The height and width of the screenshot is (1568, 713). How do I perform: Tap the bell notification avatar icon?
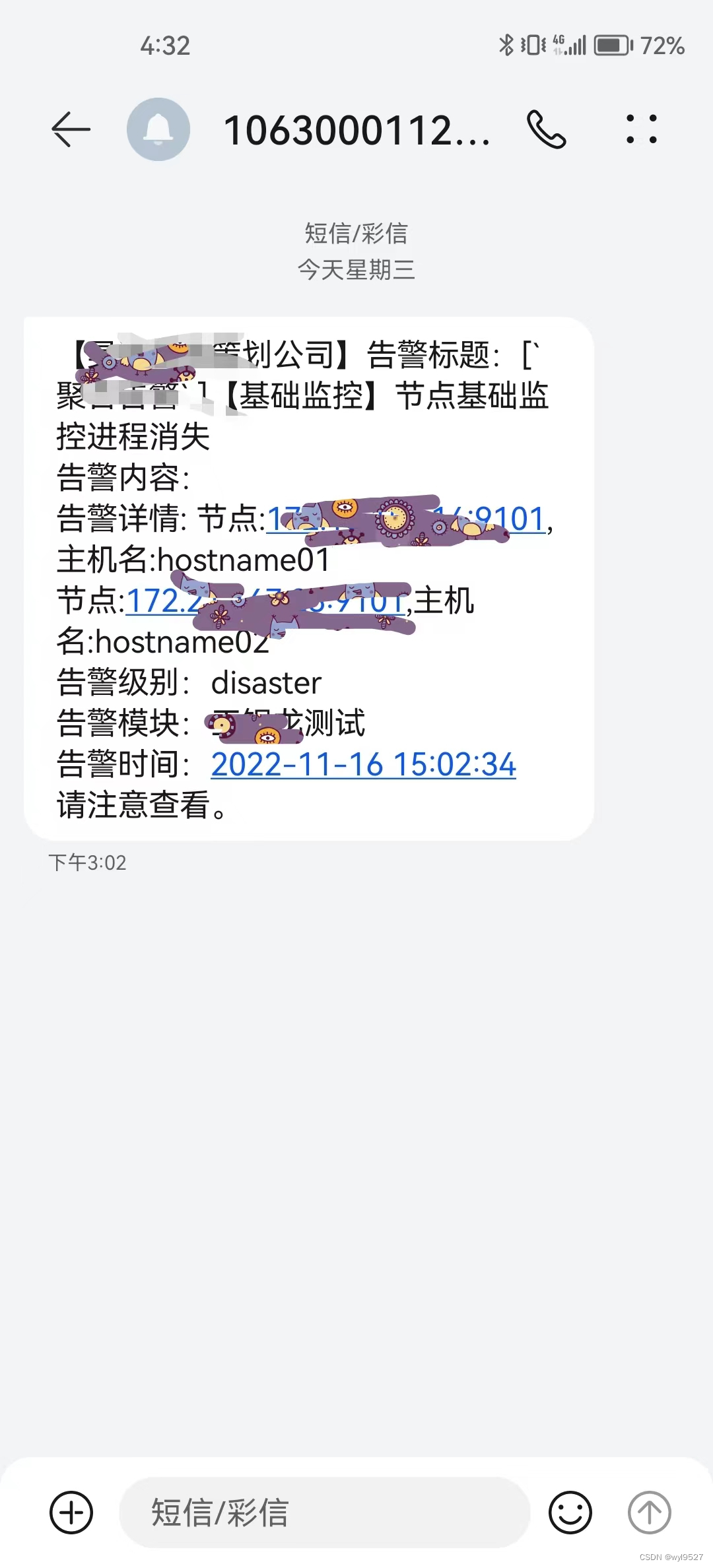(158, 129)
